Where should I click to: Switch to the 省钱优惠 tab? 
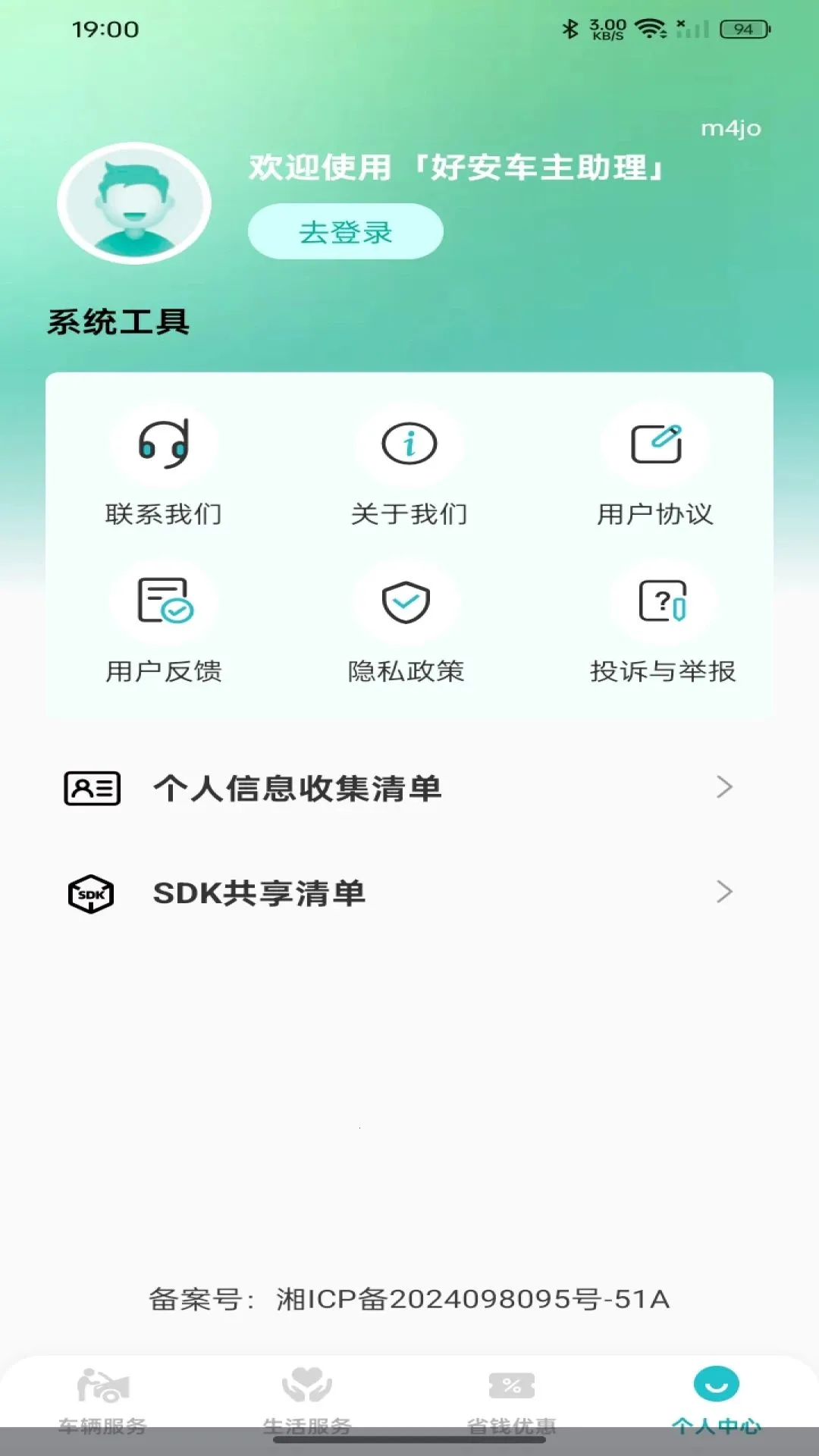512,1401
